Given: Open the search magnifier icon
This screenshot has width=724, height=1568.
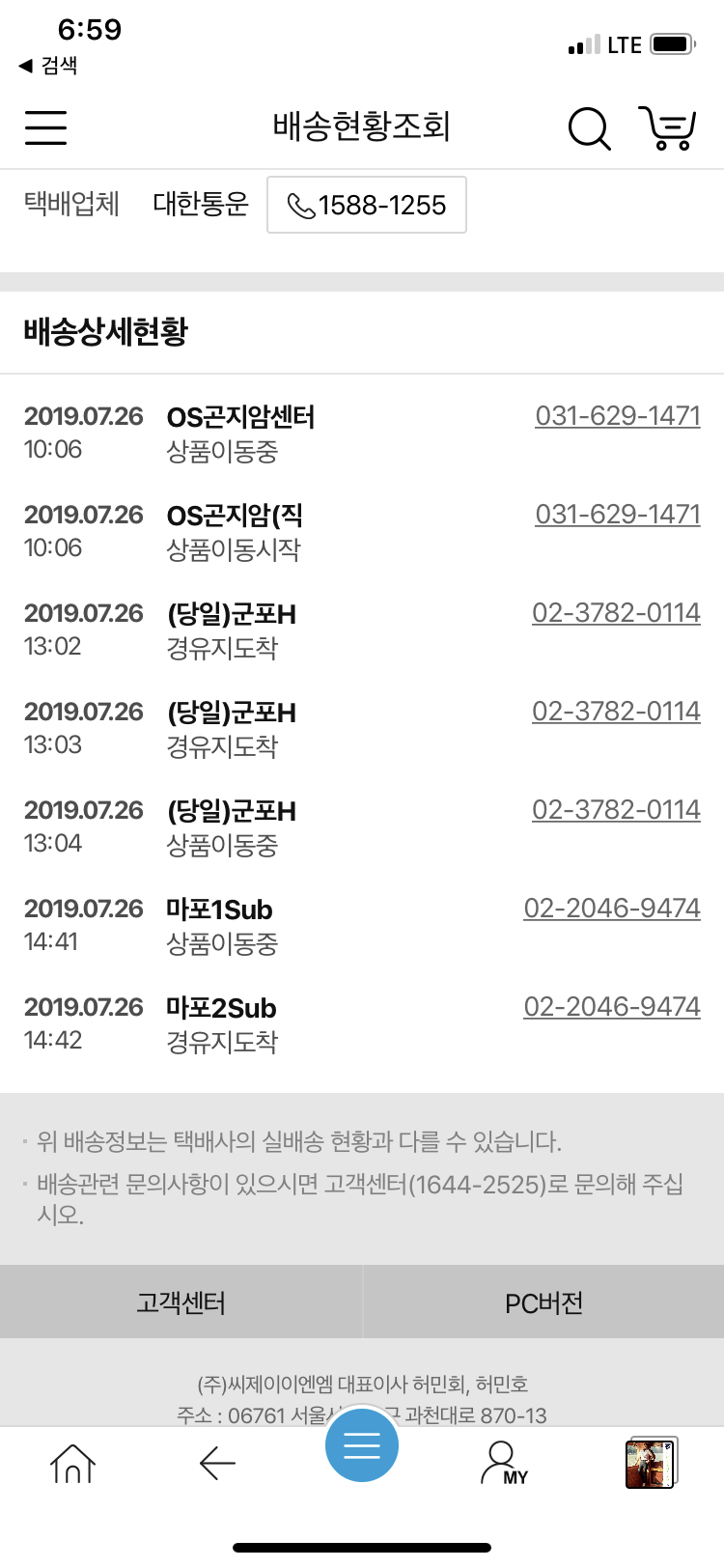Looking at the screenshot, I should click(x=588, y=127).
